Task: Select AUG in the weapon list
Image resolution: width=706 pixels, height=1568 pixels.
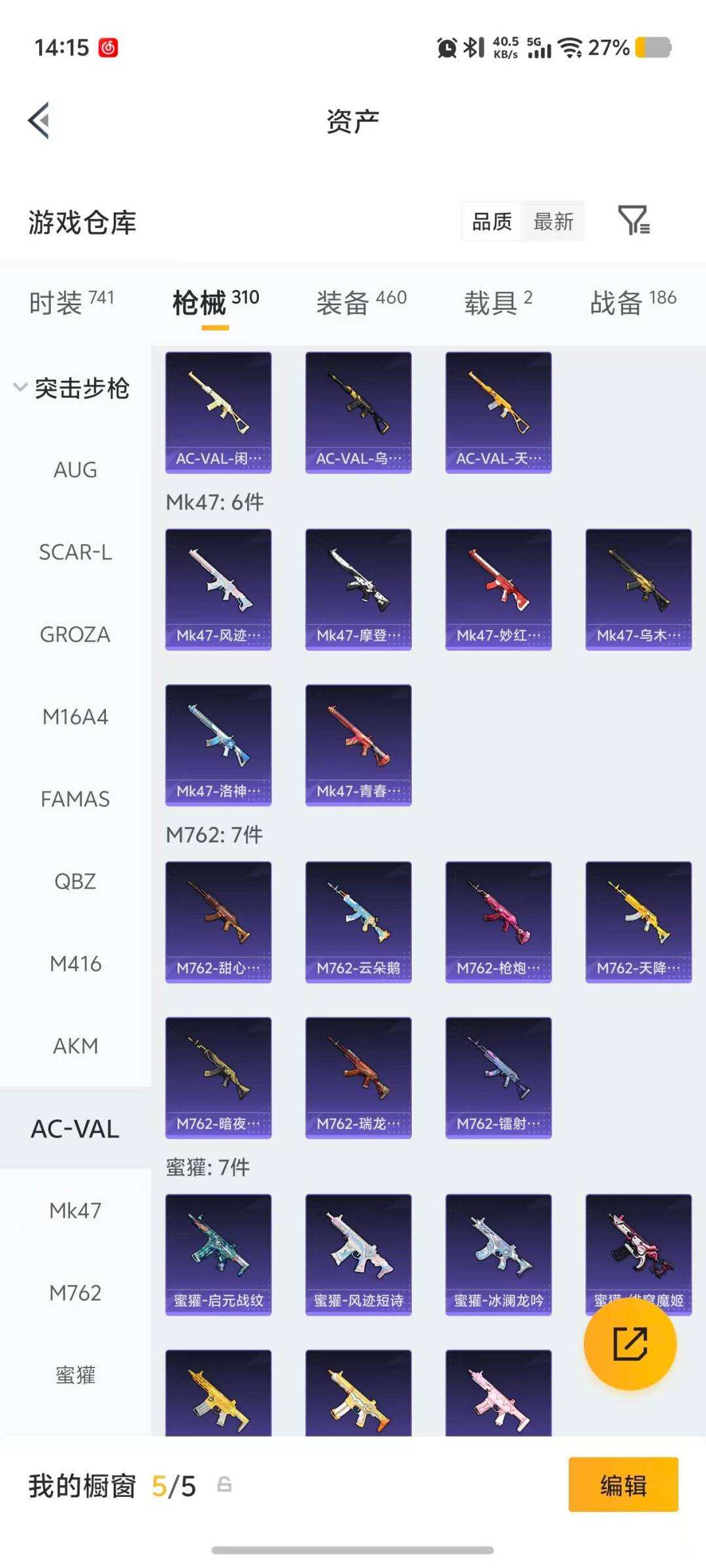Action: pyautogui.click(x=75, y=470)
